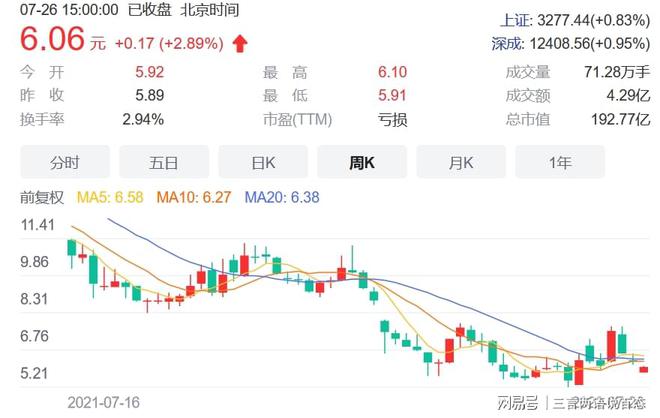View the 1年 price chart
This screenshot has width=660, height=418.
(x=560, y=162)
